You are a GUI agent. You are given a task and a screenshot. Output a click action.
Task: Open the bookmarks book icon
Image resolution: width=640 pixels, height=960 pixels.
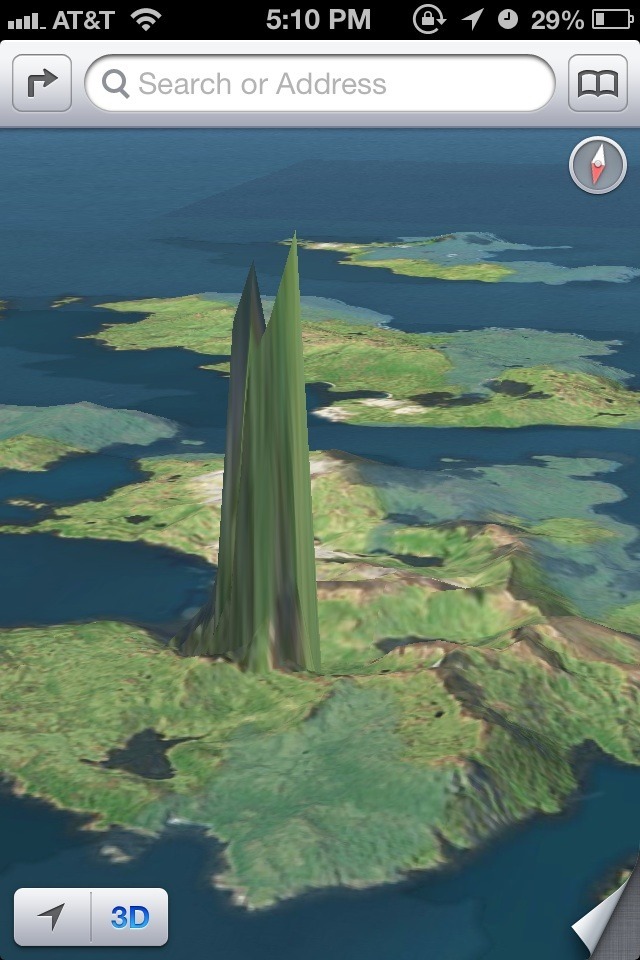tap(598, 84)
